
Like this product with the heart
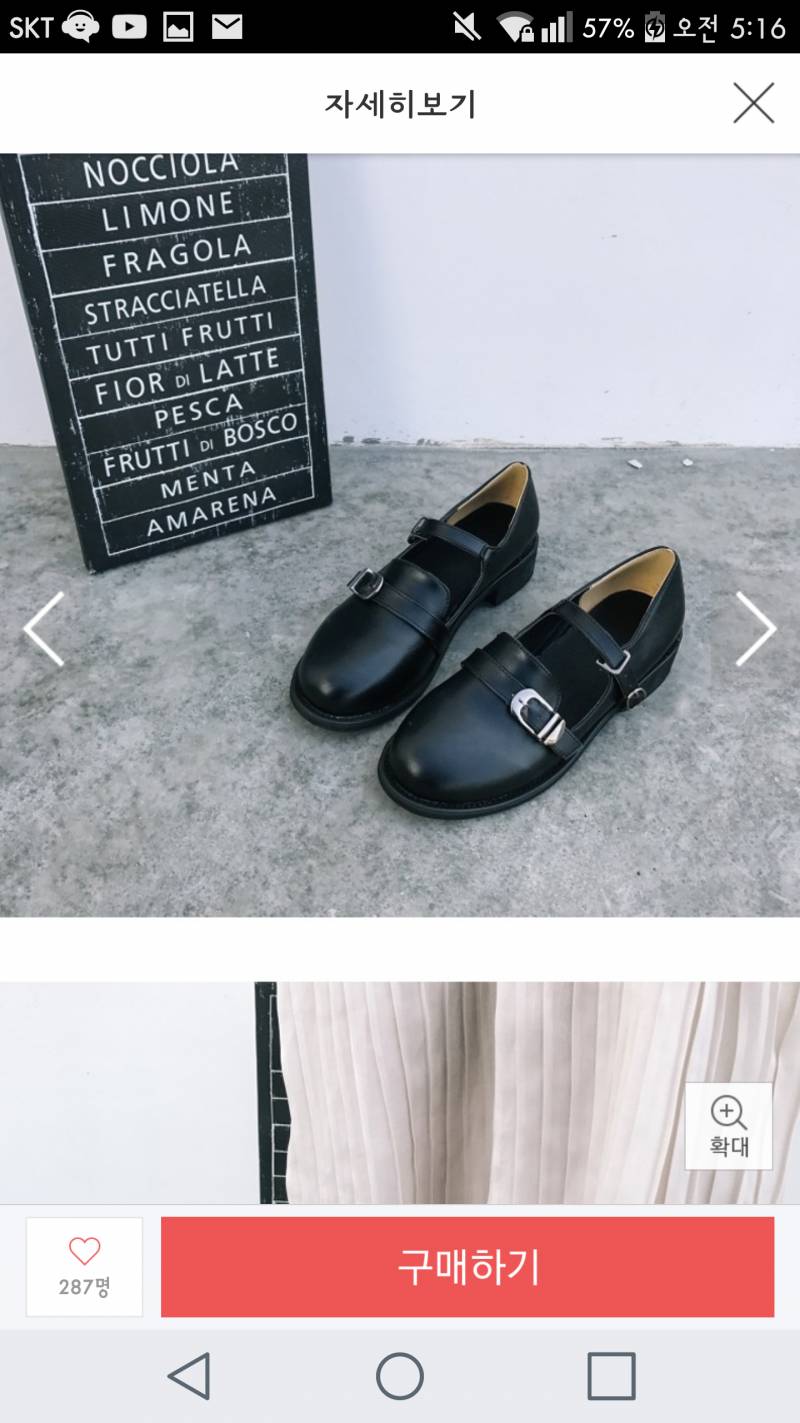[x=84, y=1266]
